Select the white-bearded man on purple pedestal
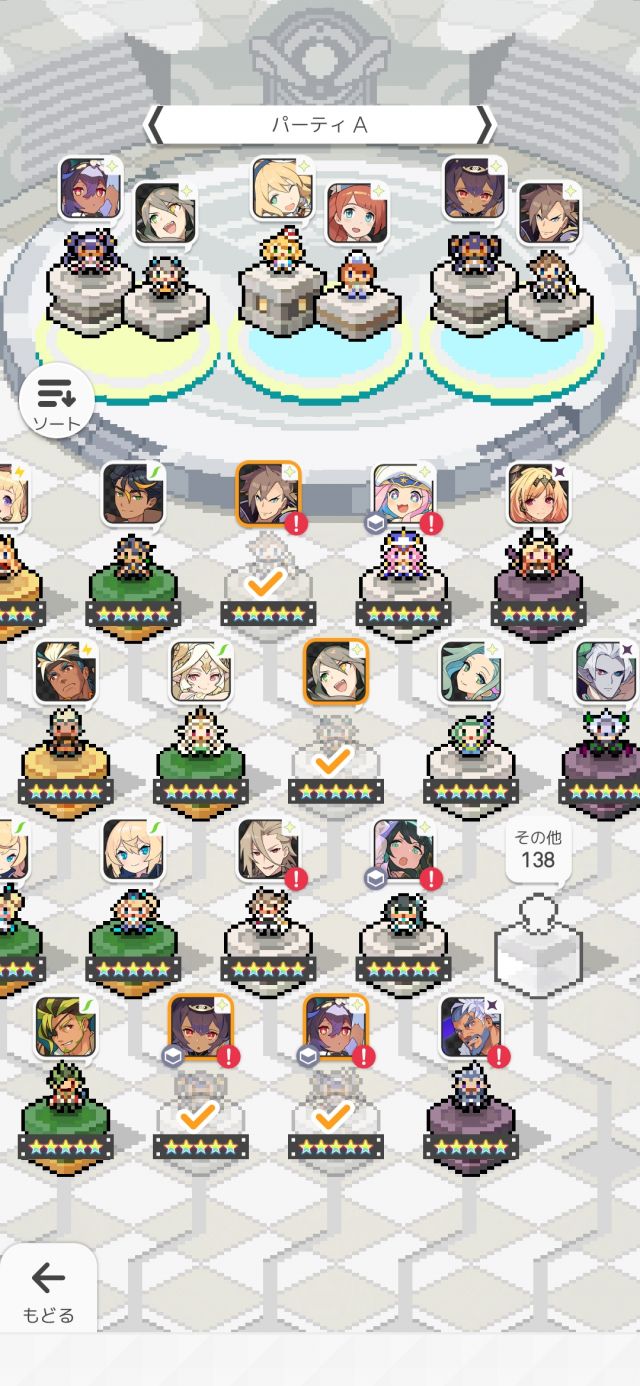This screenshot has height=1386, width=640. [470, 1027]
